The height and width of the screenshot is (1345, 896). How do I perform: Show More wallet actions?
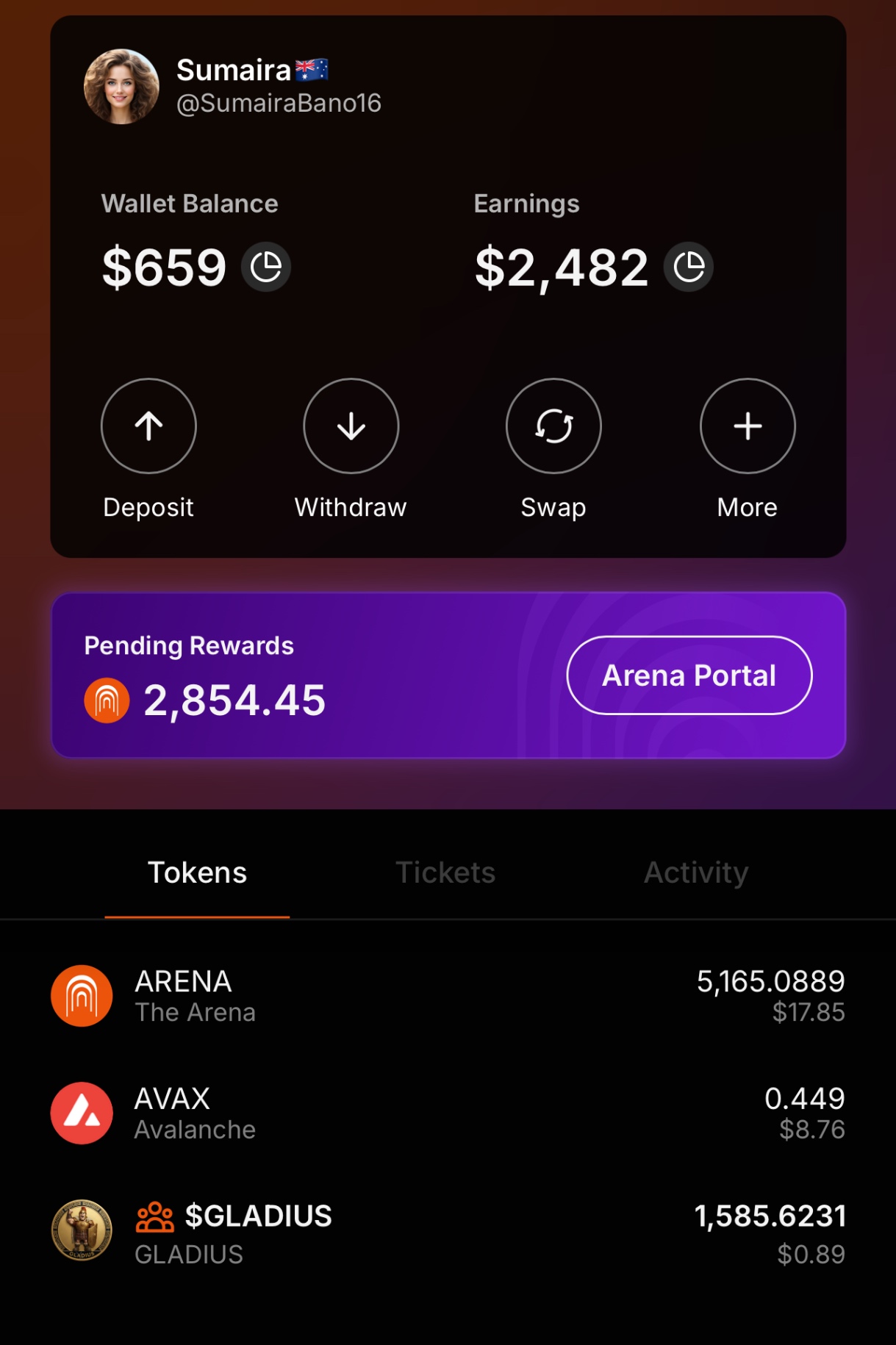click(747, 426)
